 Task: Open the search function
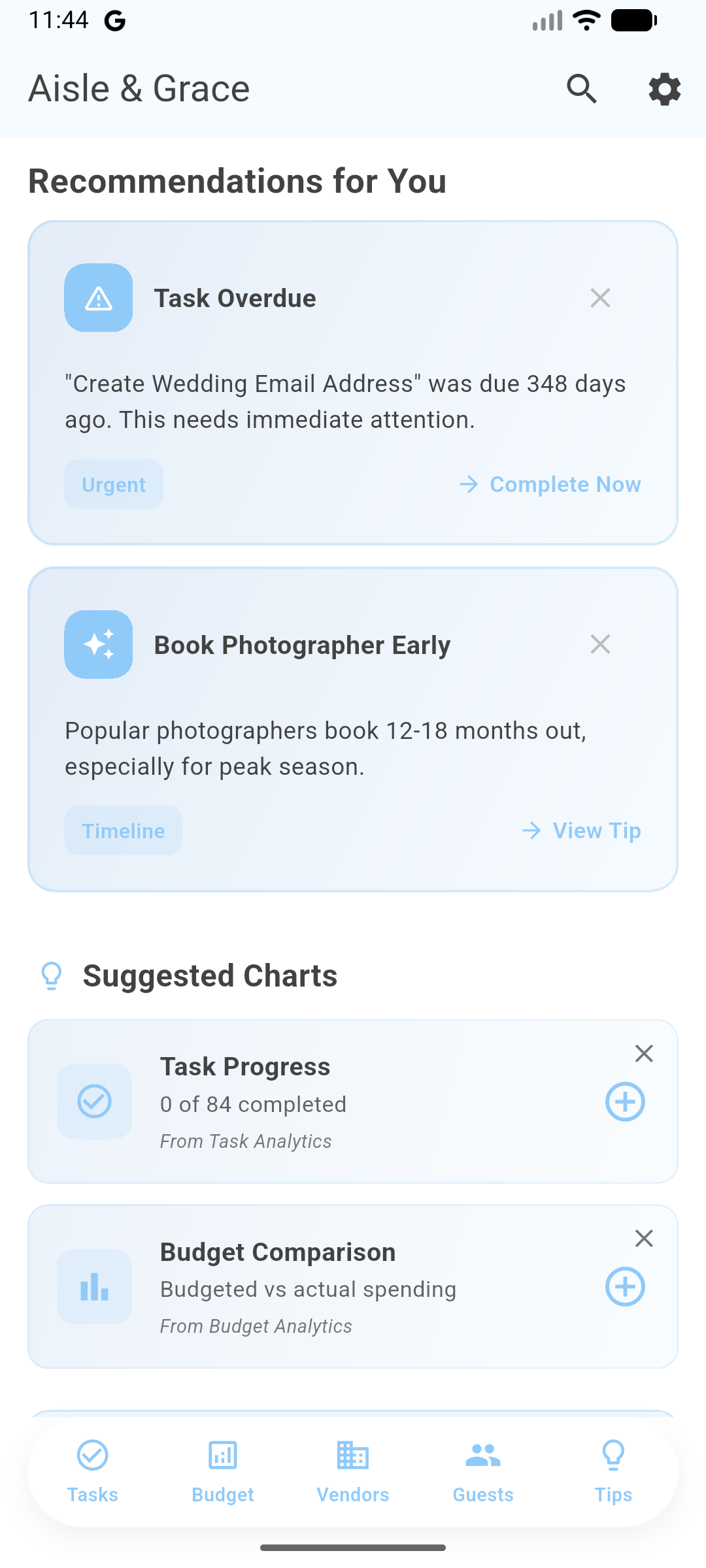click(x=582, y=90)
